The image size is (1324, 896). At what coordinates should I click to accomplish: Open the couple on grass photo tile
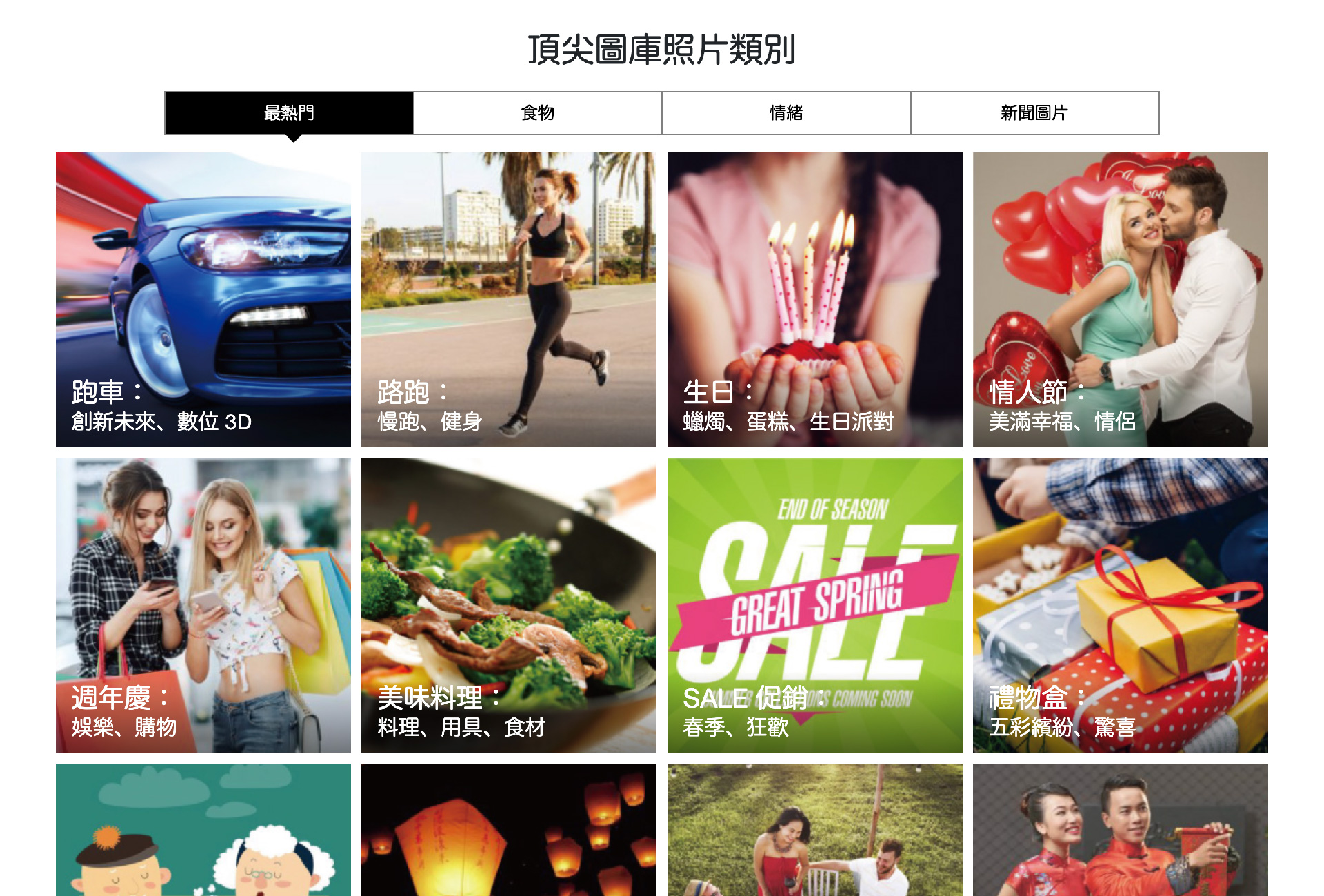[x=814, y=830]
